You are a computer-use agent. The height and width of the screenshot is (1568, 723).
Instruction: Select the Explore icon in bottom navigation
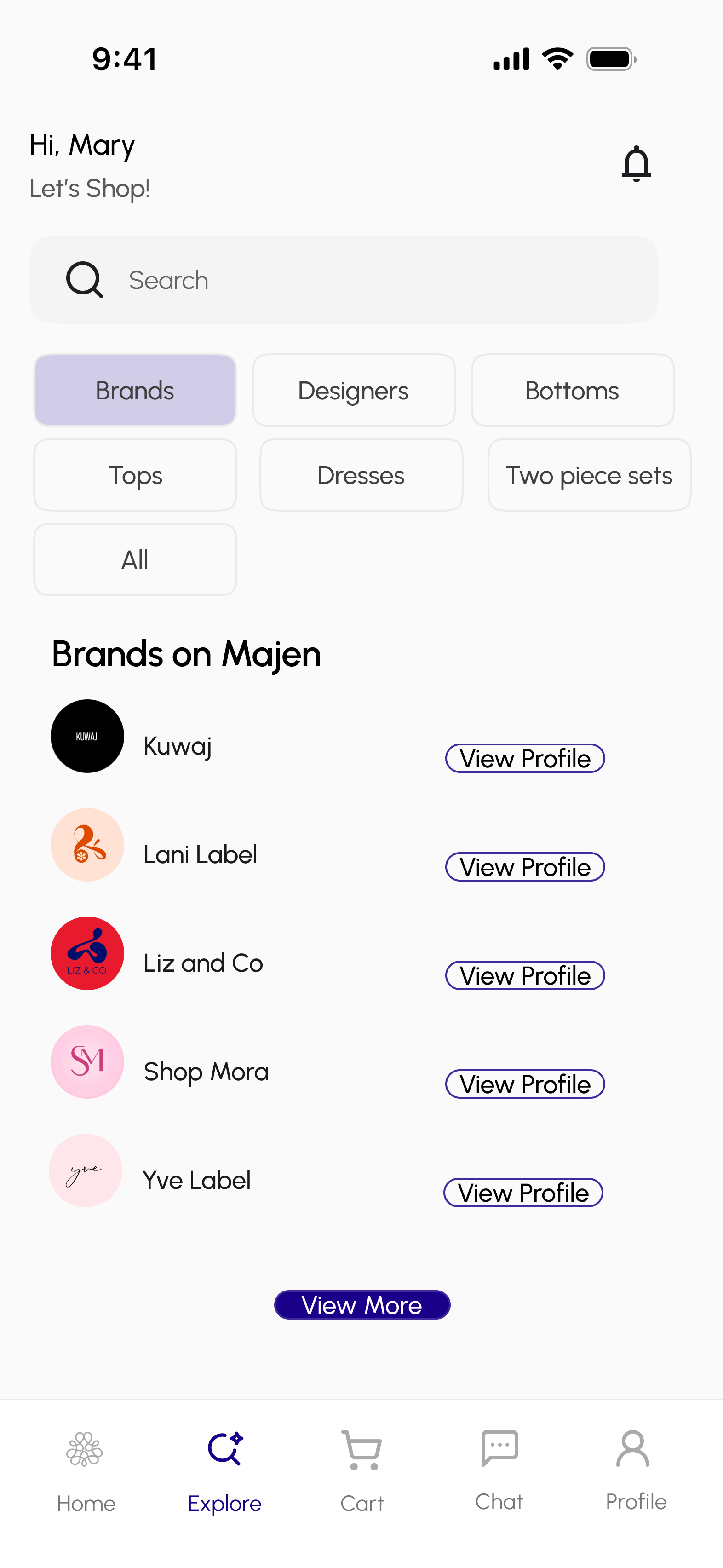point(224,1448)
